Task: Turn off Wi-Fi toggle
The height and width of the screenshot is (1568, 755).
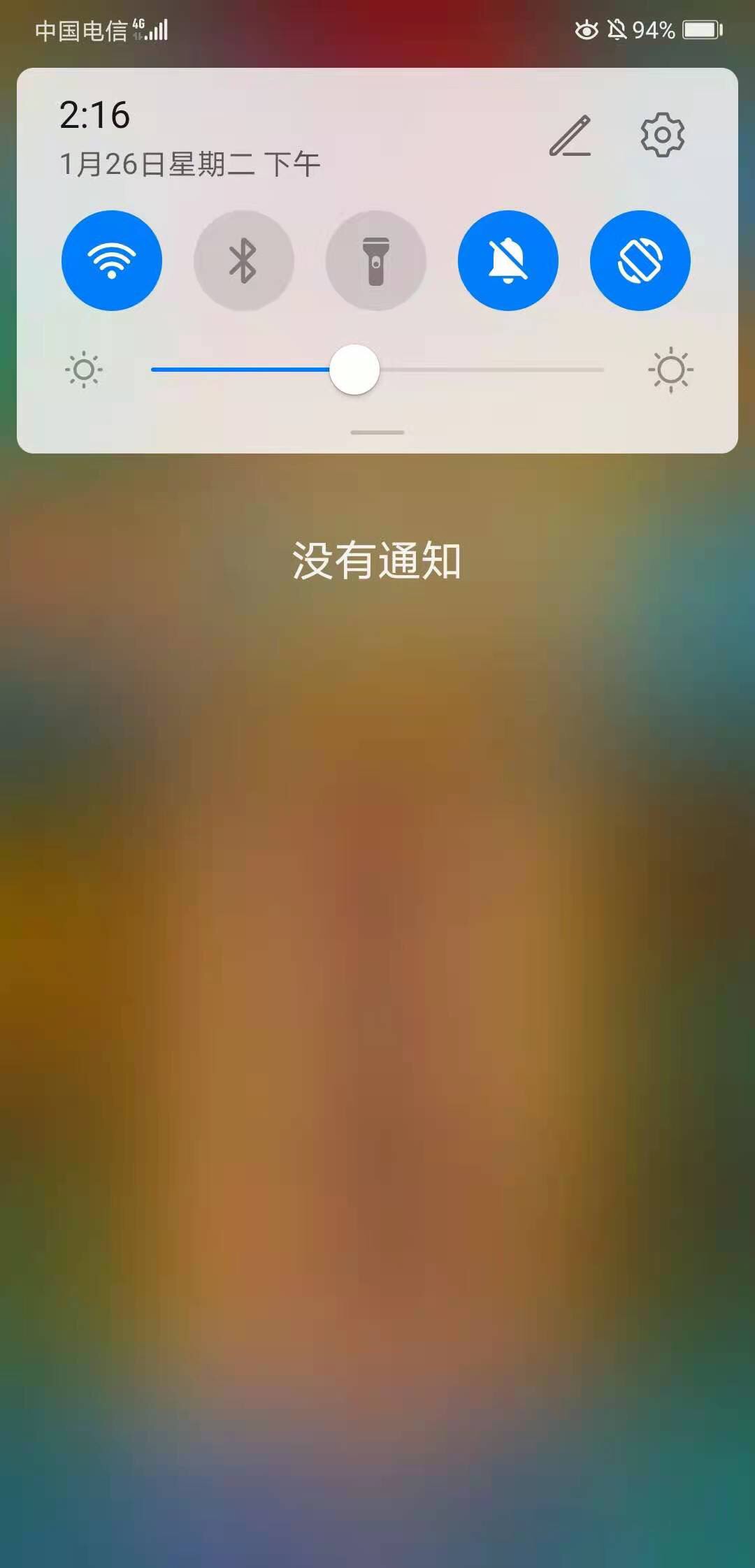Action: 112,261
